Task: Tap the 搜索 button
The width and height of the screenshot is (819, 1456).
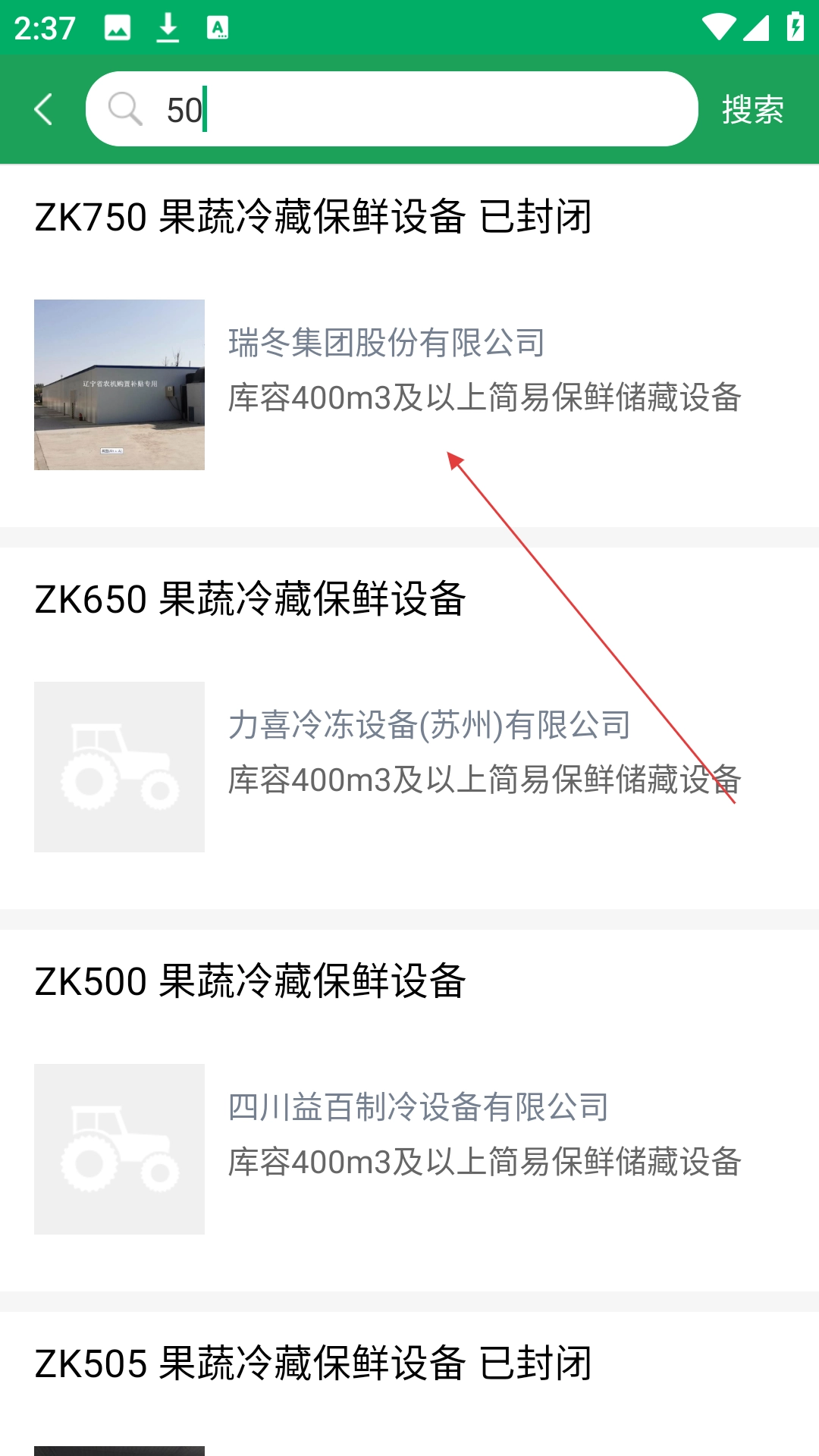Action: click(752, 110)
